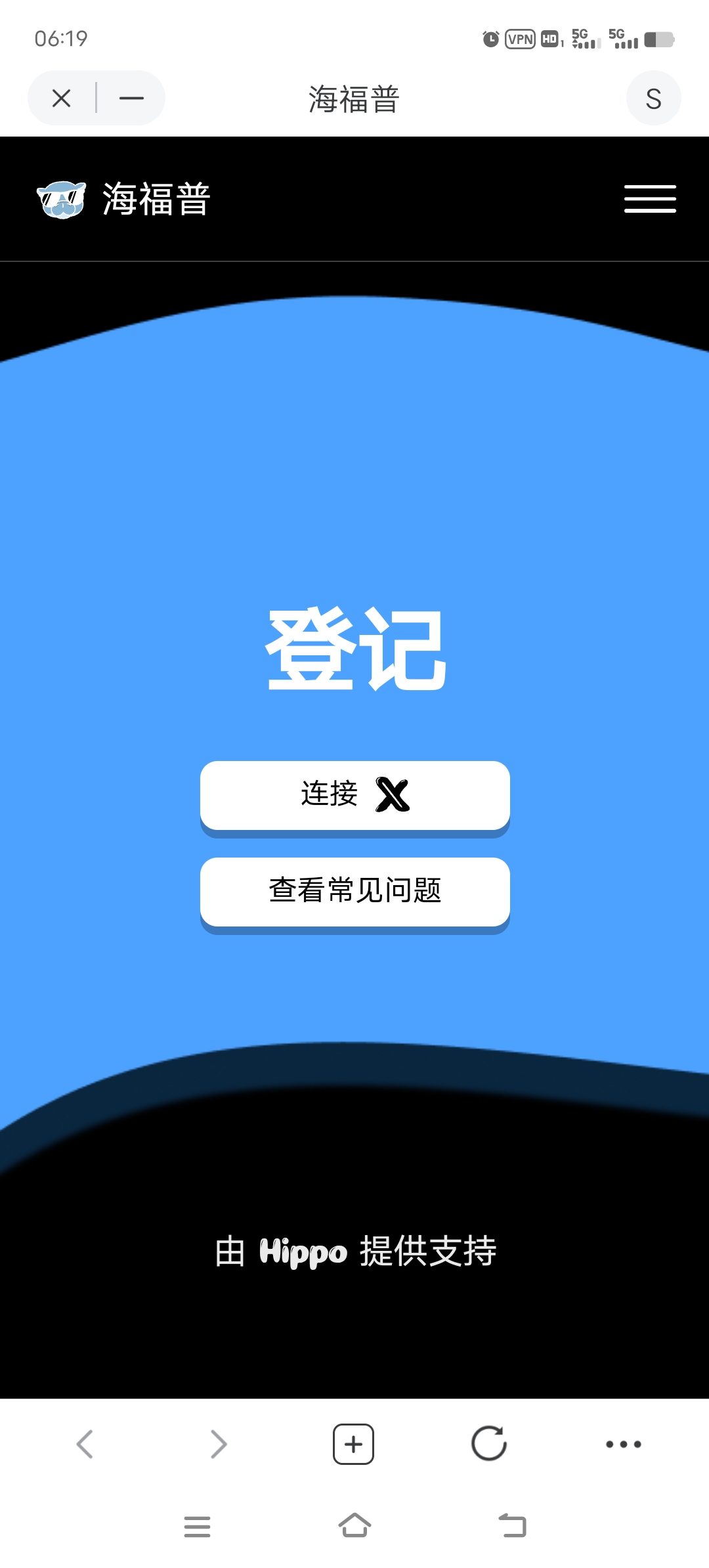Open a new tab with plus icon

click(x=353, y=1444)
